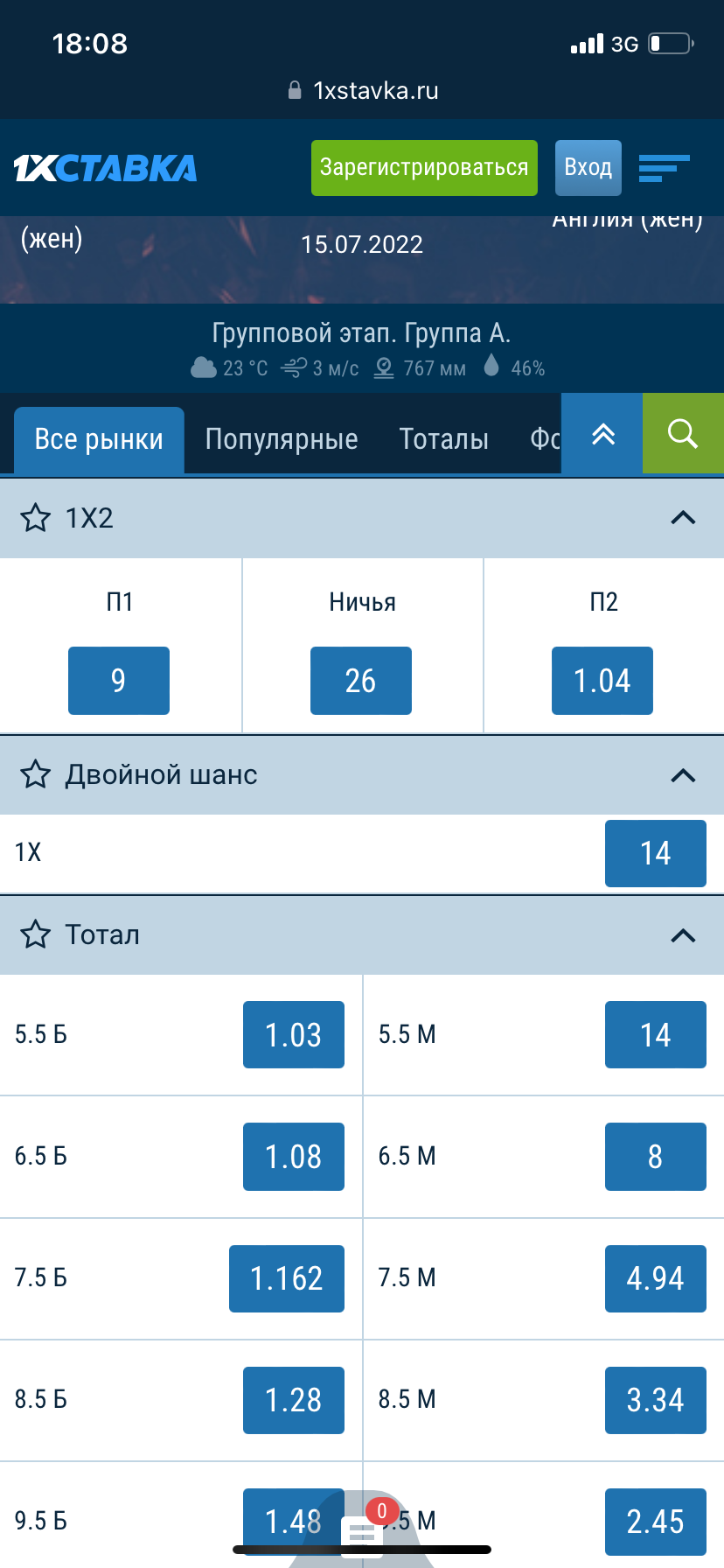This screenshot has width=724, height=1568.
Task: Collapse all markets with the double-arrow icon
Action: point(602,434)
